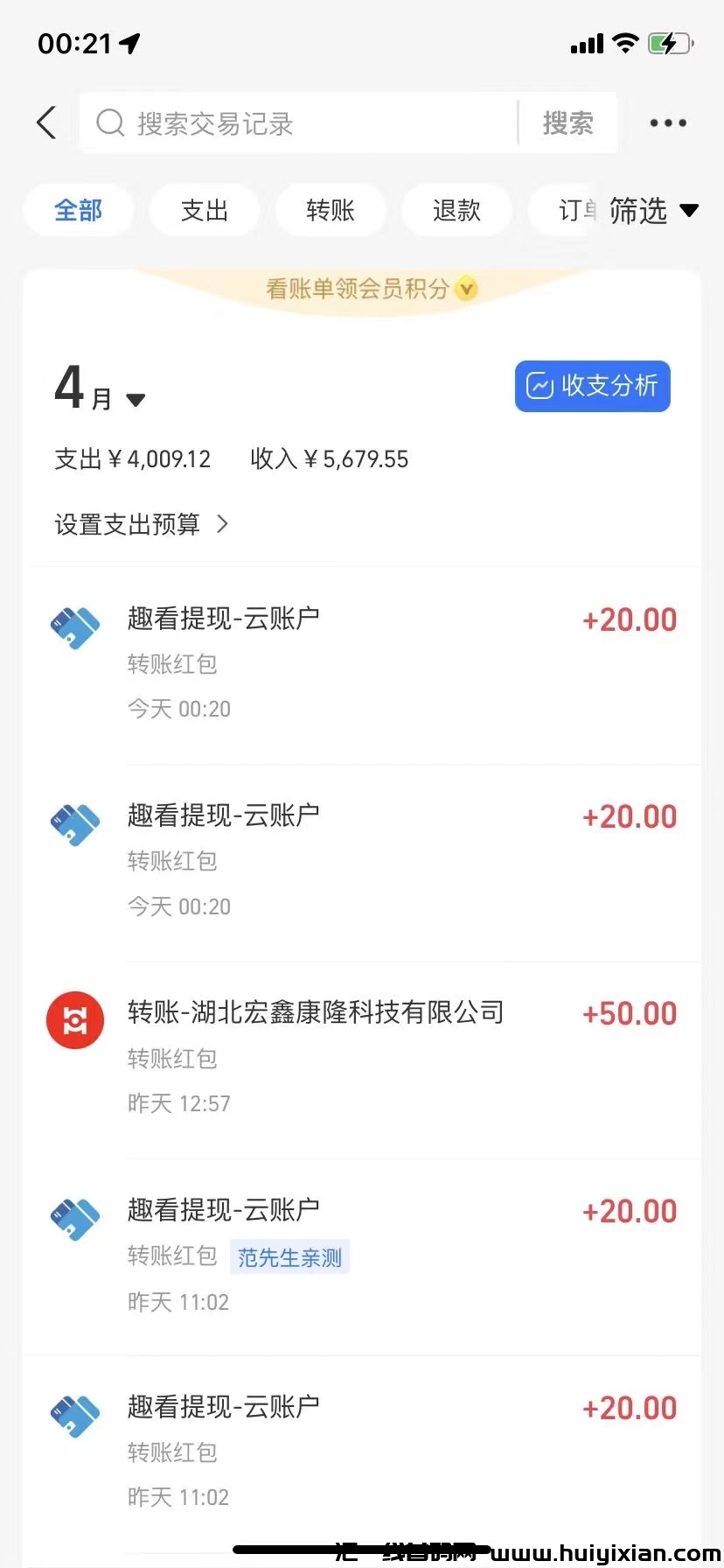Image resolution: width=724 pixels, height=1568 pixels.
Task: Tap the wallet icon next to first 趣看提现 entry
Action: pos(74,626)
